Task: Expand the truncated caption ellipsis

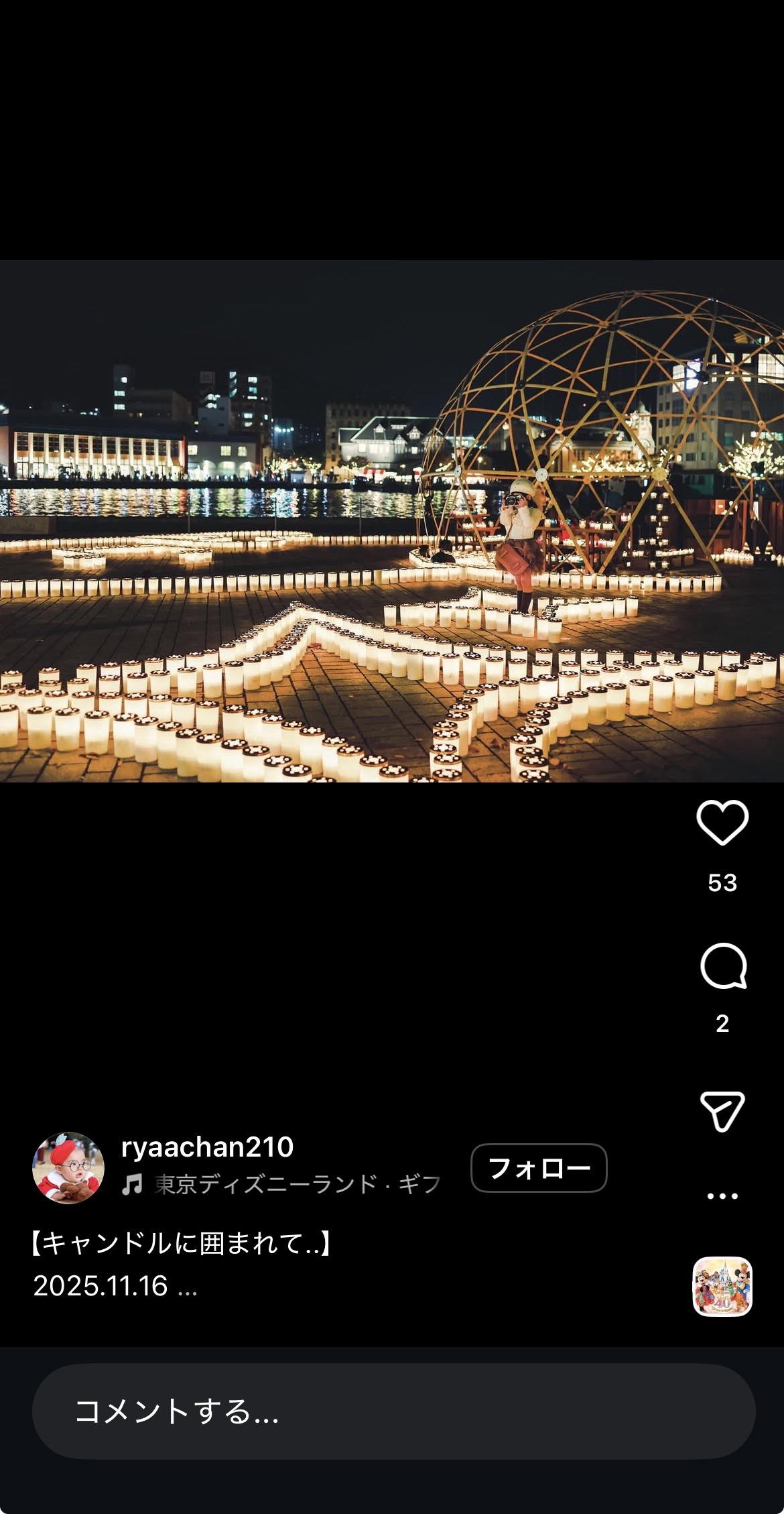Action: (x=188, y=1287)
